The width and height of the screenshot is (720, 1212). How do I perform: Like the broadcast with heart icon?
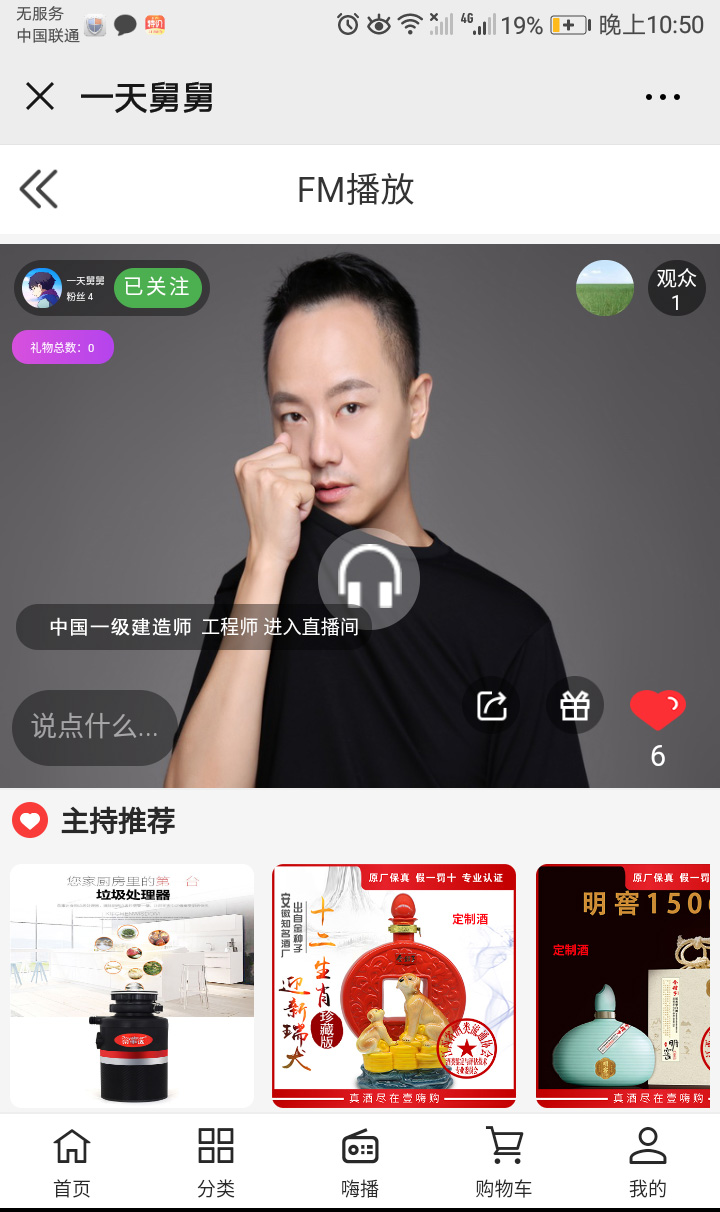pyautogui.click(x=657, y=710)
